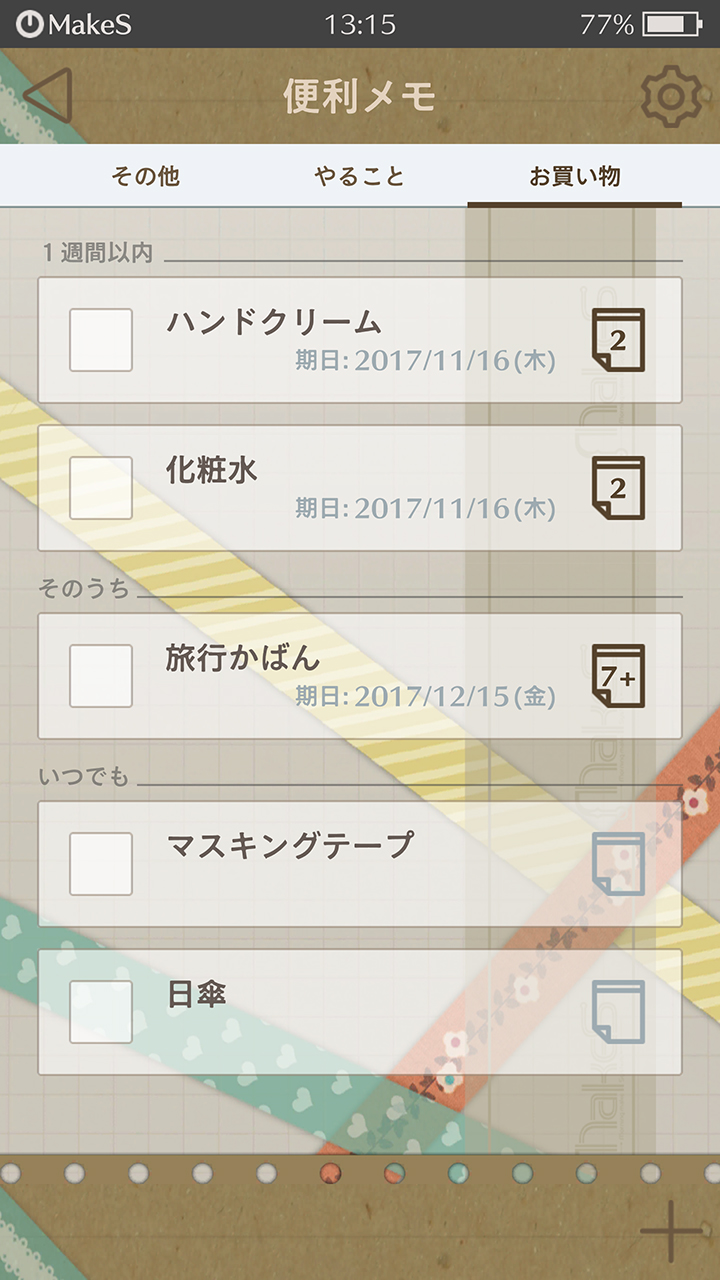Select the お買い物 tab
The height and width of the screenshot is (1280, 720).
[x=575, y=177]
